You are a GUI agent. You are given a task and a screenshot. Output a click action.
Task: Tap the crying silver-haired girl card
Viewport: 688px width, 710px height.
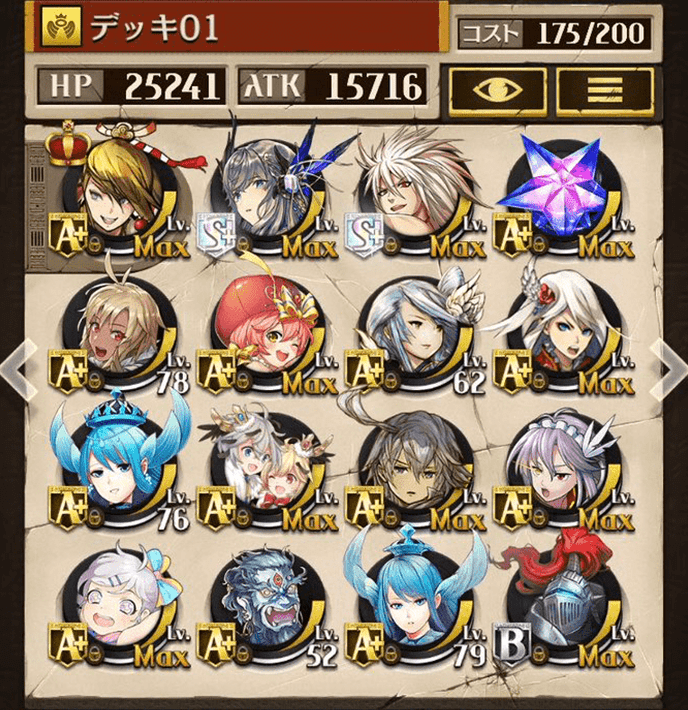click(x=111, y=605)
